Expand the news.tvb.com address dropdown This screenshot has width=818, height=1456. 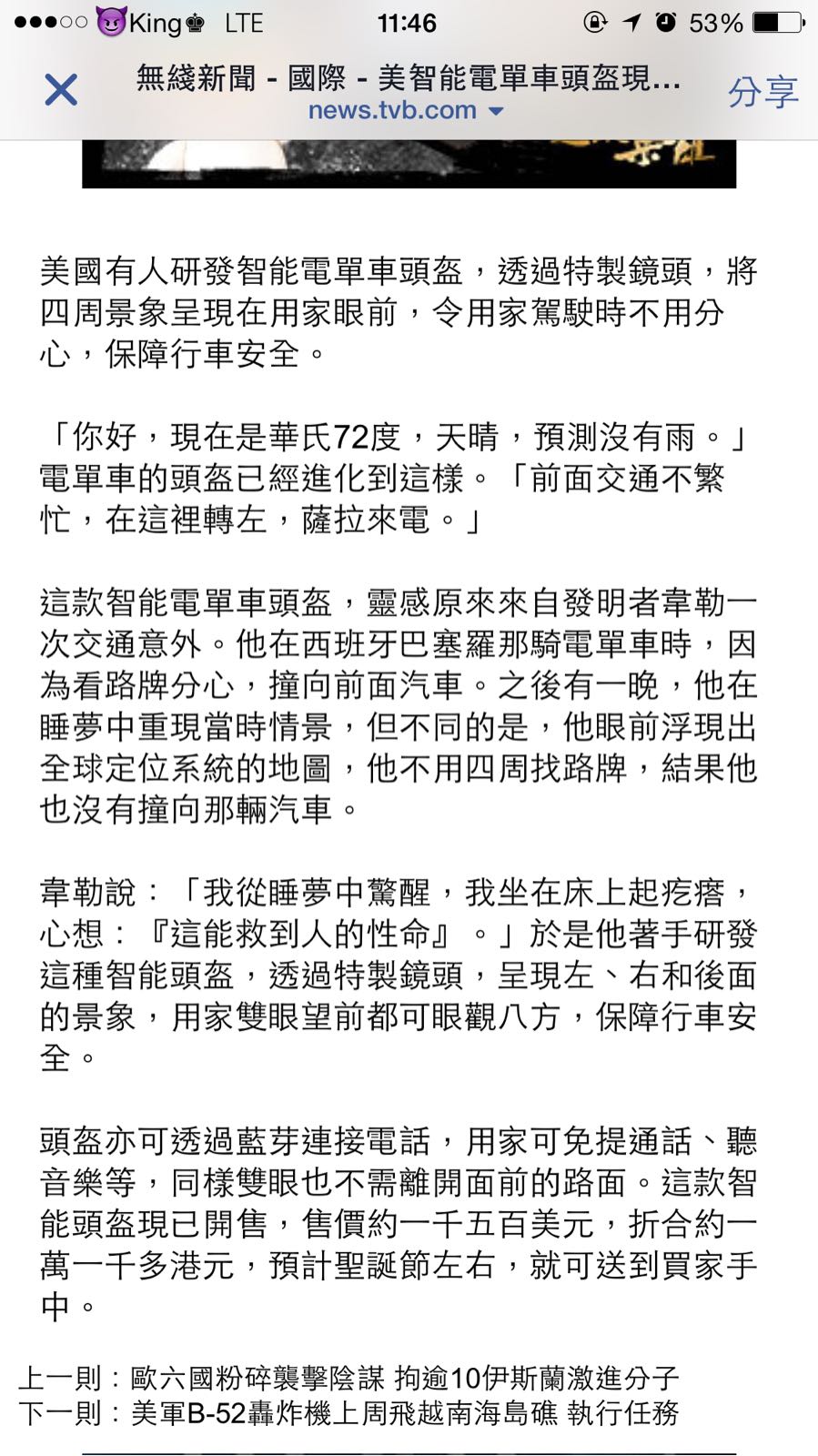tap(406, 110)
